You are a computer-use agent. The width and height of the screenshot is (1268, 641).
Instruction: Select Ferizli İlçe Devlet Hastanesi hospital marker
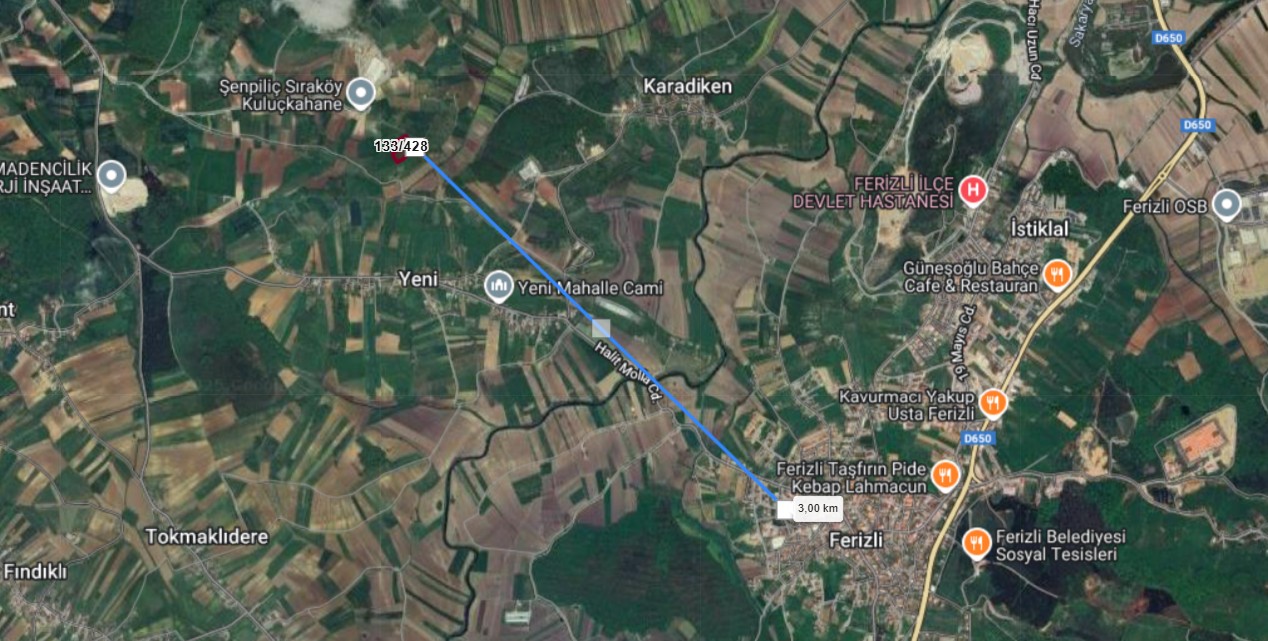(x=972, y=190)
